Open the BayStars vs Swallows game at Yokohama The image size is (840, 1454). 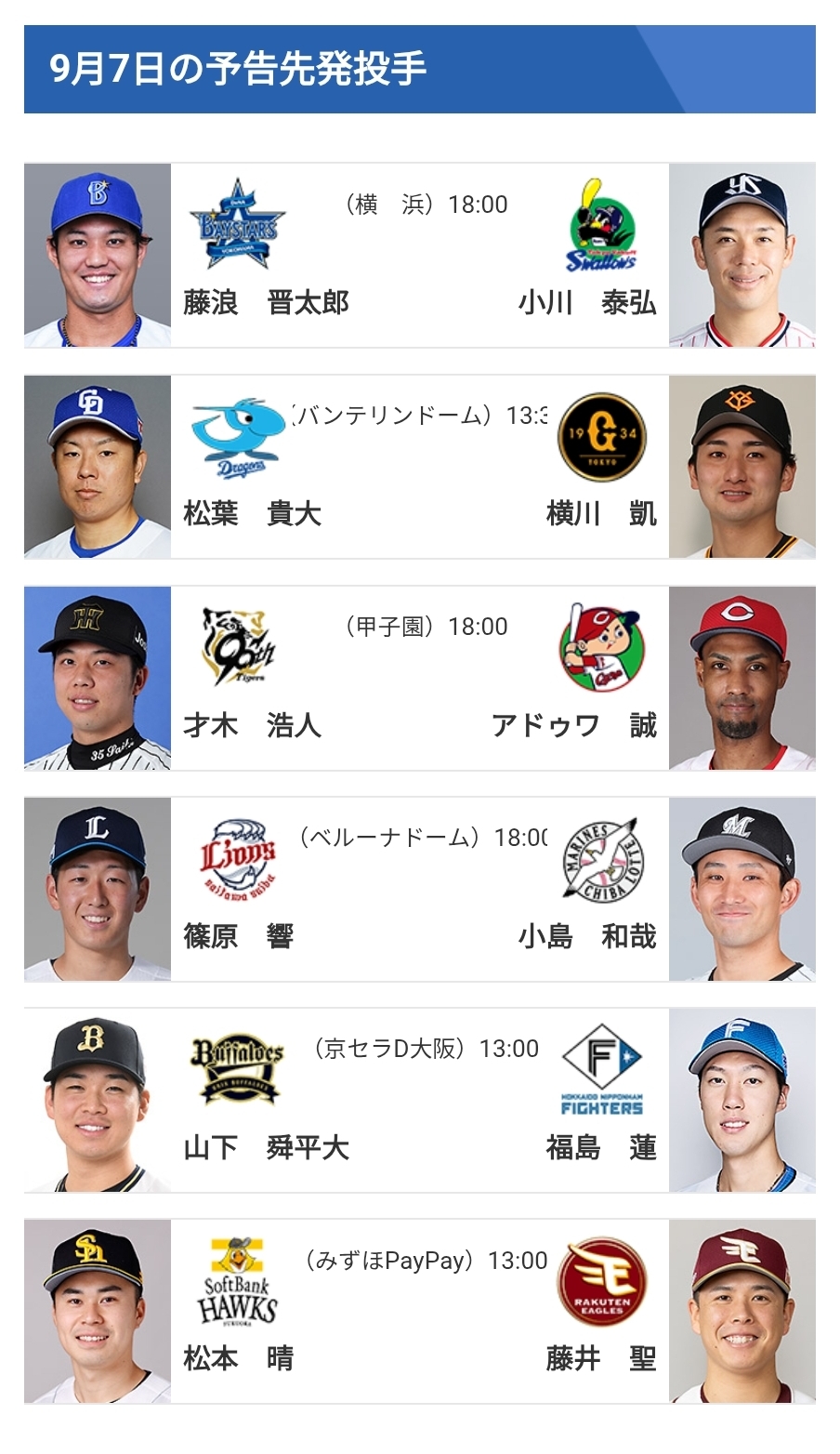pyautogui.click(x=420, y=256)
